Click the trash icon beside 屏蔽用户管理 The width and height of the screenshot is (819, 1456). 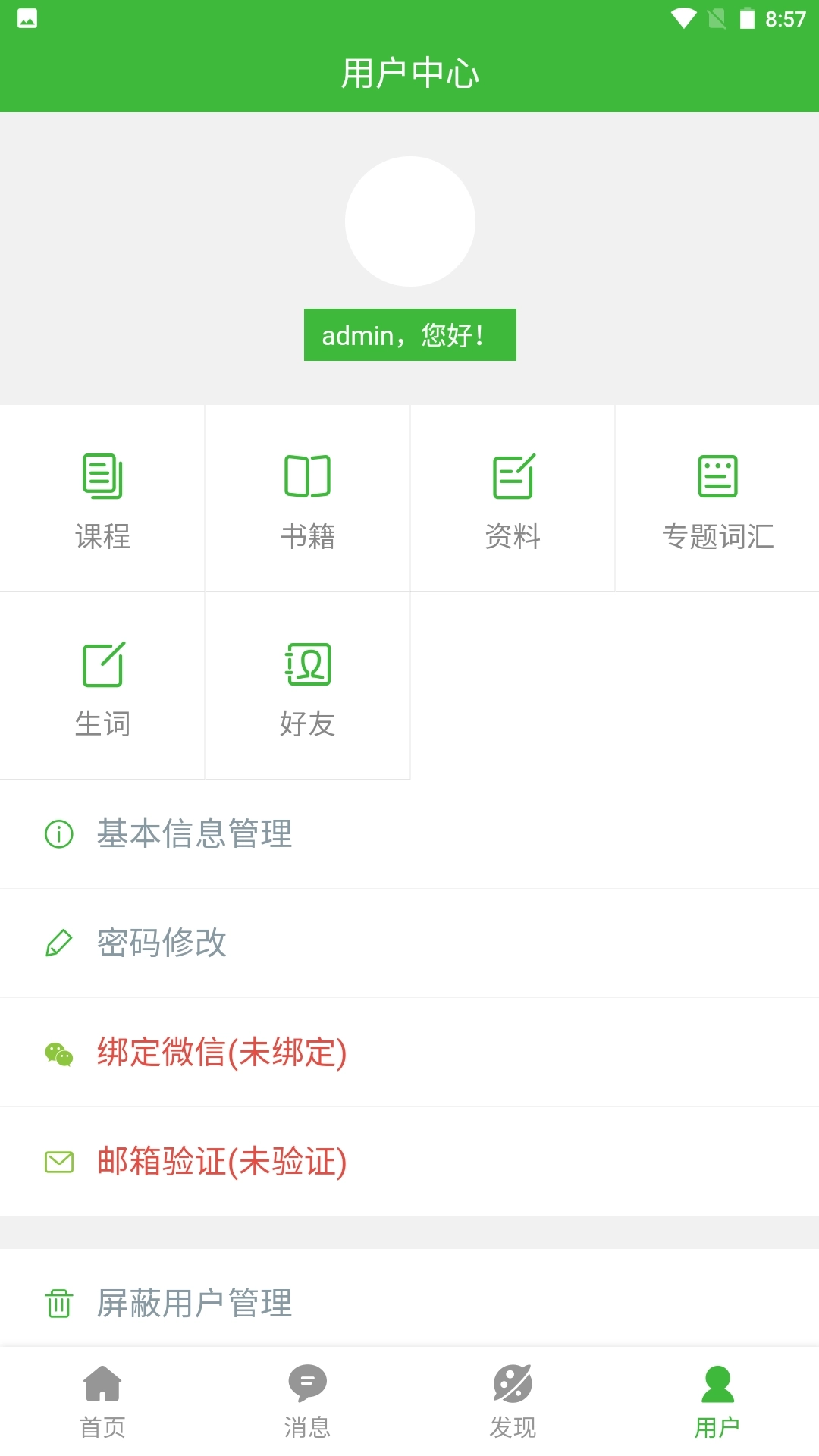click(x=58, y=1305)
